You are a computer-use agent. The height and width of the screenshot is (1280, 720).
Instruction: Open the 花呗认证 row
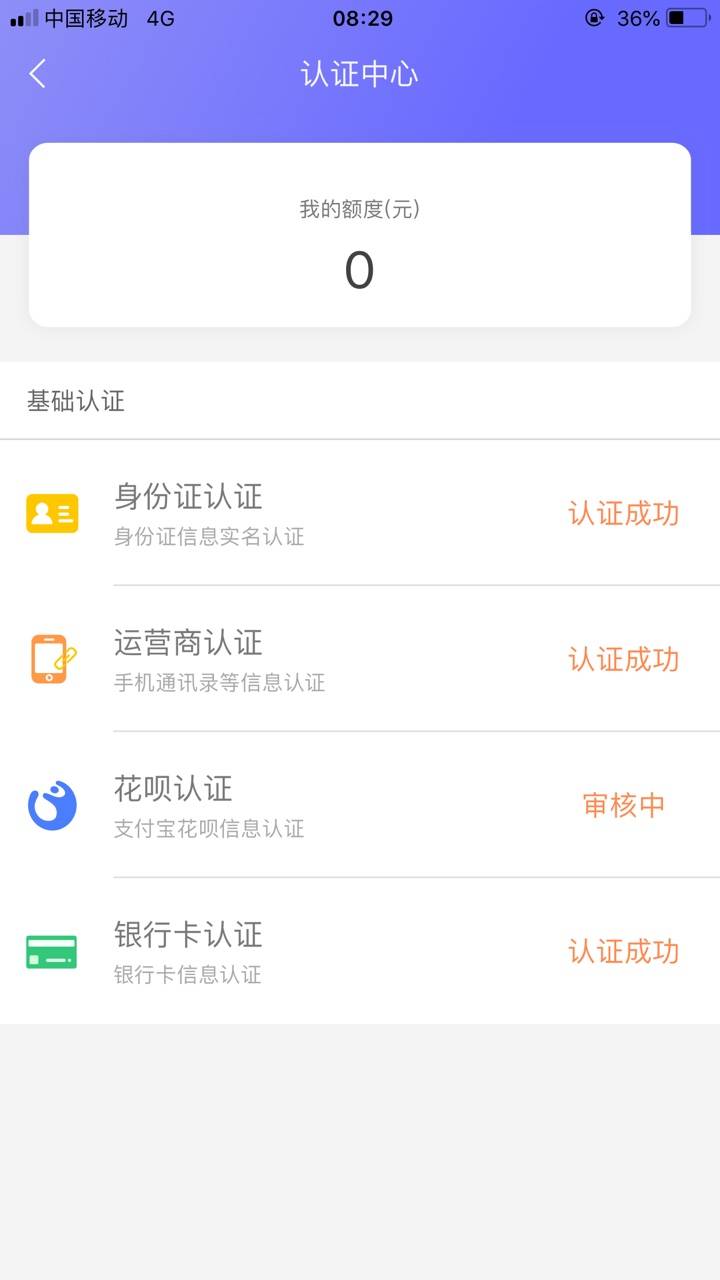[360, 805]
